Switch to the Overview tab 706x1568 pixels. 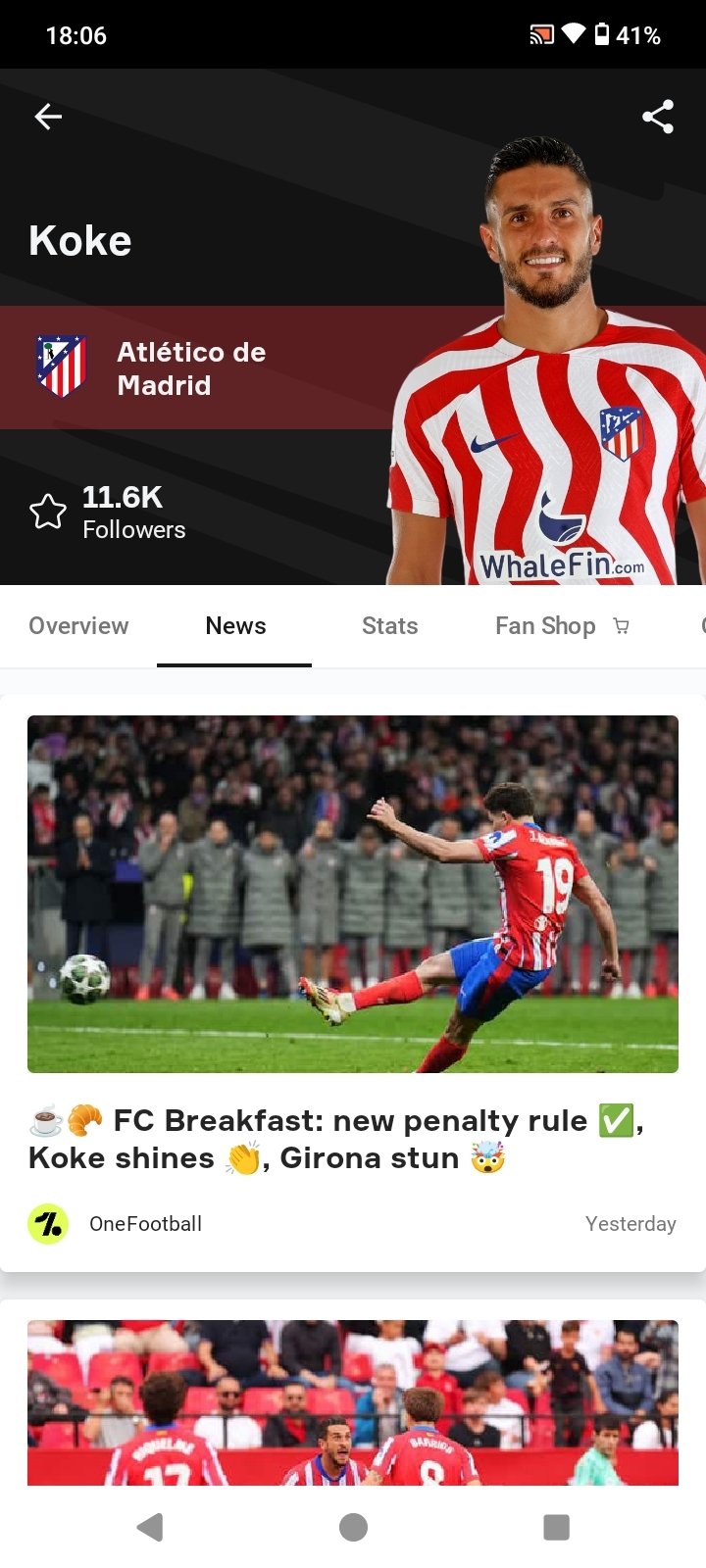(x=78, y=626)
